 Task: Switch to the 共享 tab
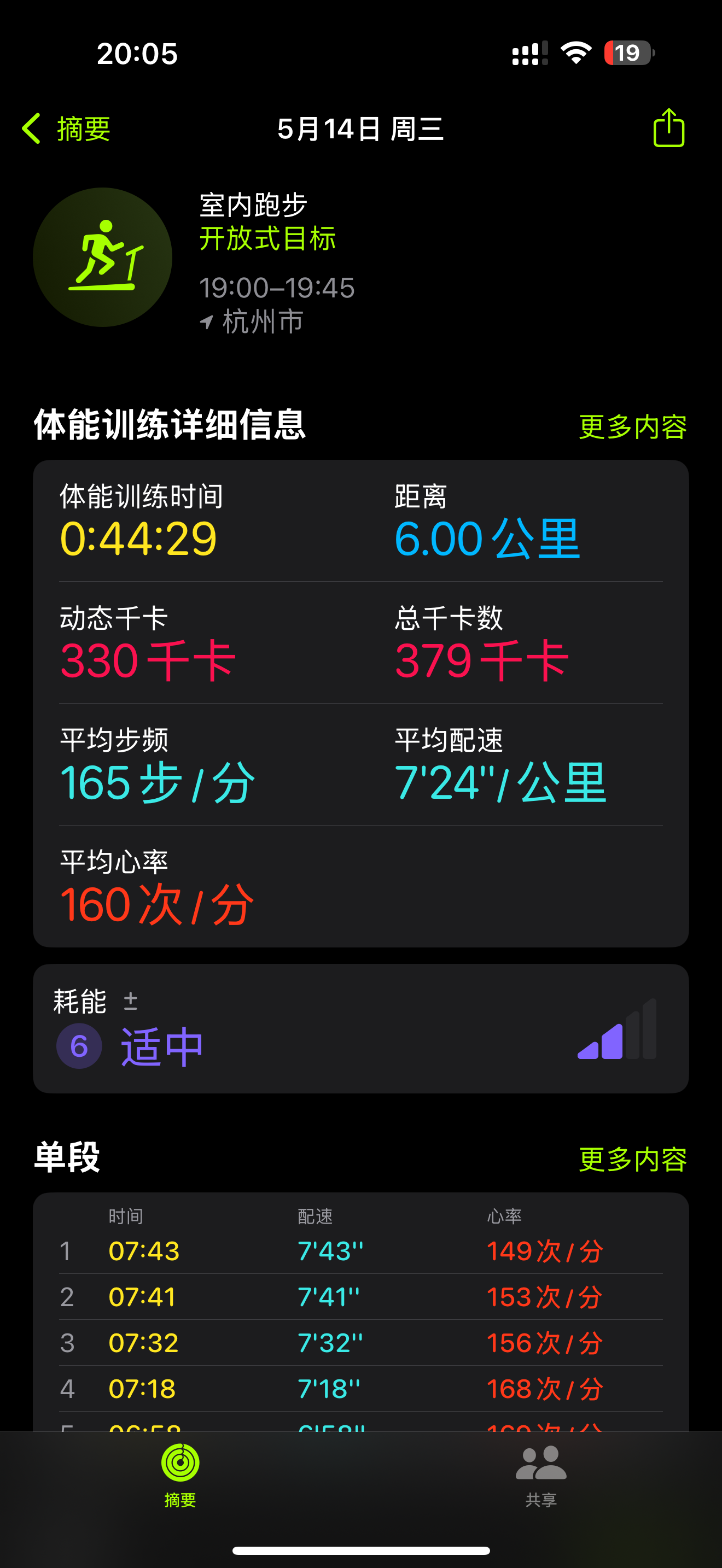tap(541, 1476)
